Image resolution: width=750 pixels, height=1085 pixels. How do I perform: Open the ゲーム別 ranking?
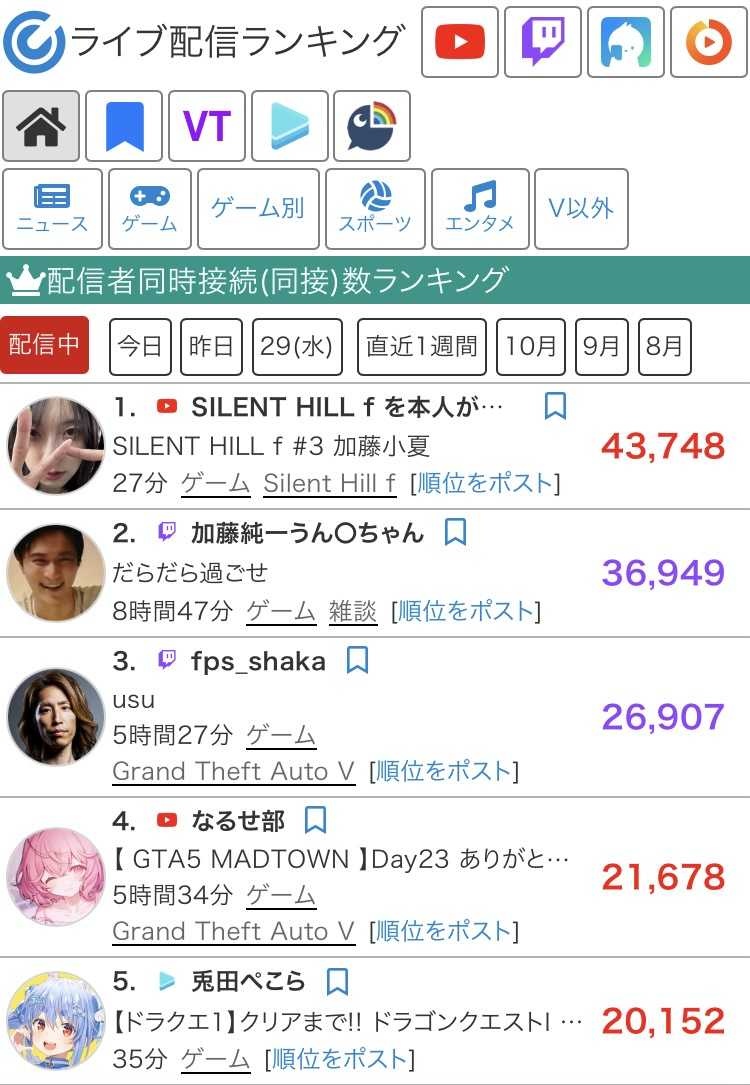point(258,208)
